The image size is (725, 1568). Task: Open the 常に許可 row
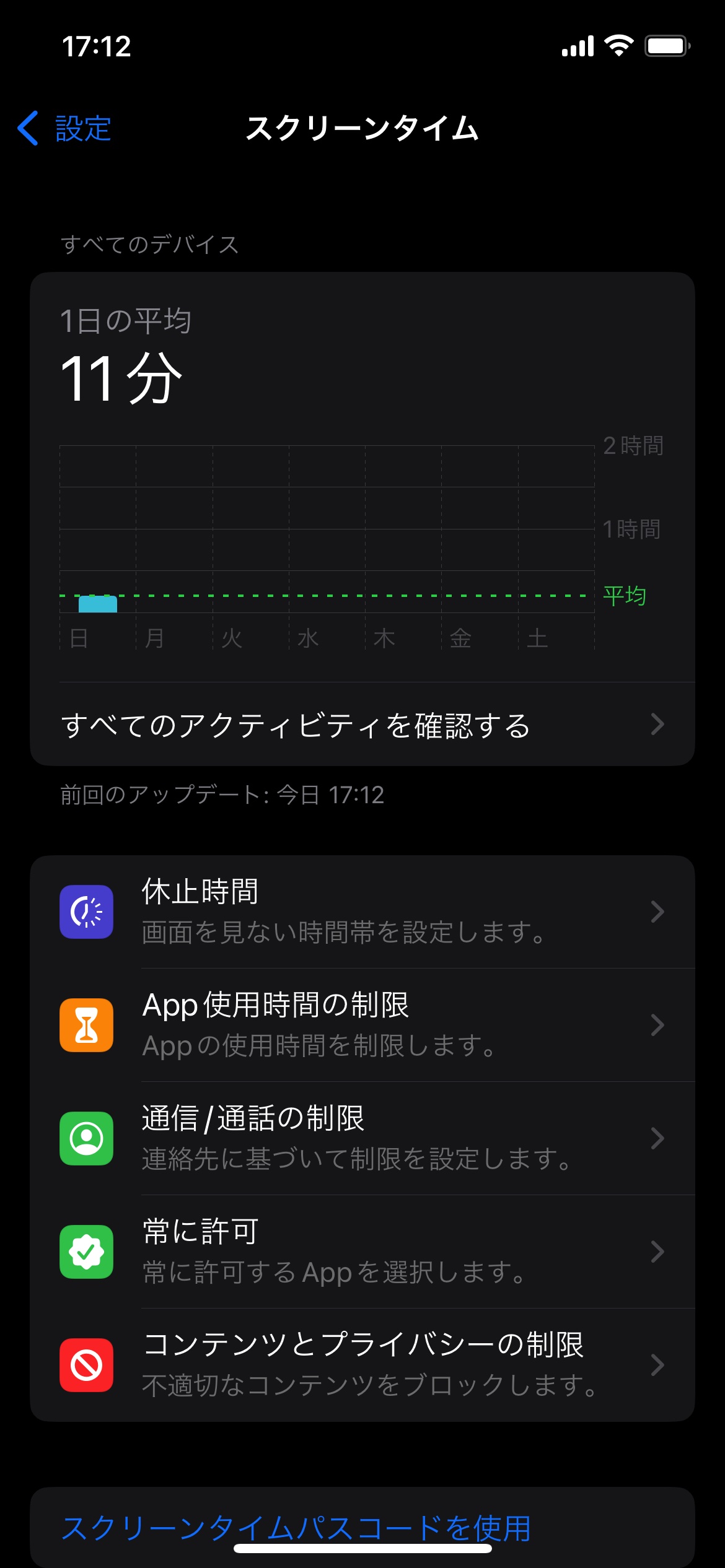362,1252
